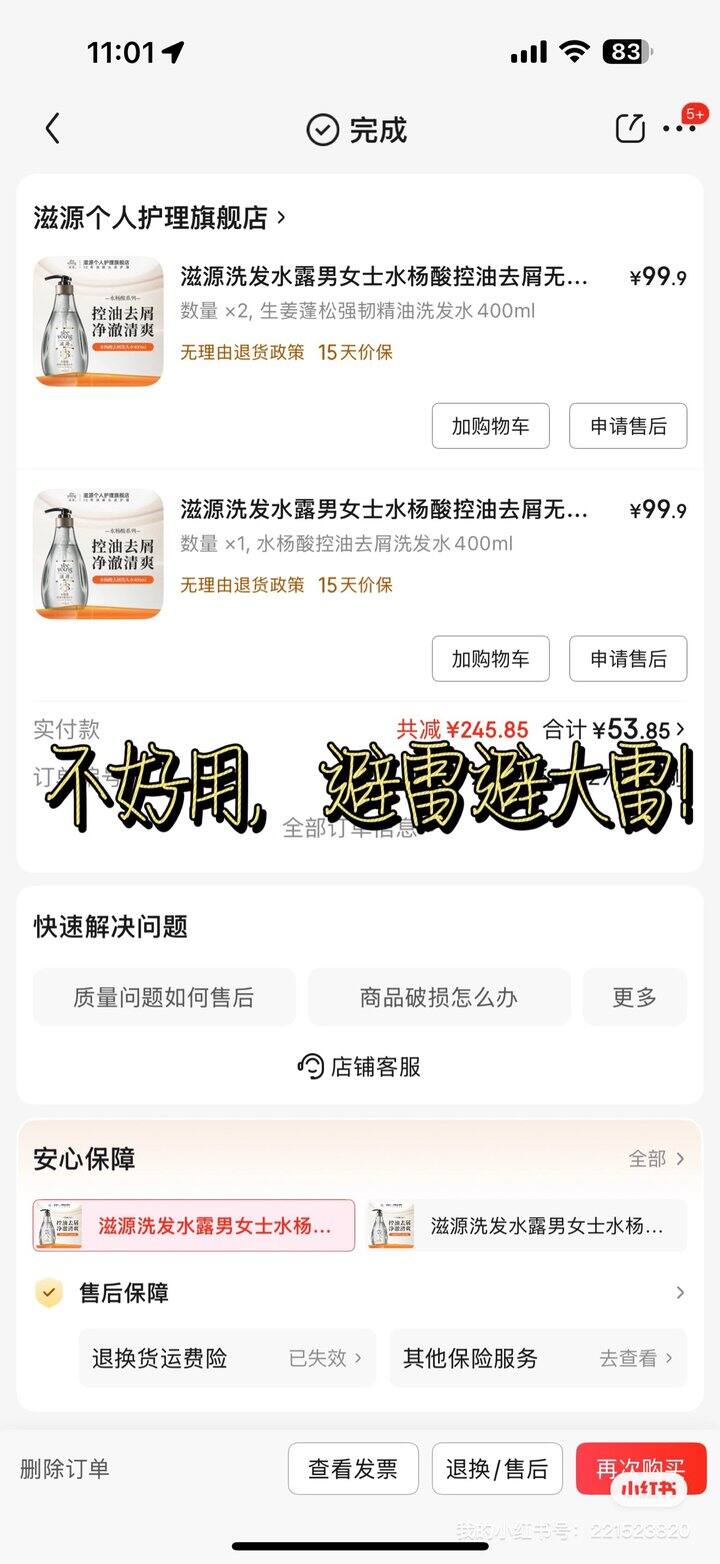720x1564 pixels.
Task: Contact 店铺客服 customer service
Action: point(360,1067)
